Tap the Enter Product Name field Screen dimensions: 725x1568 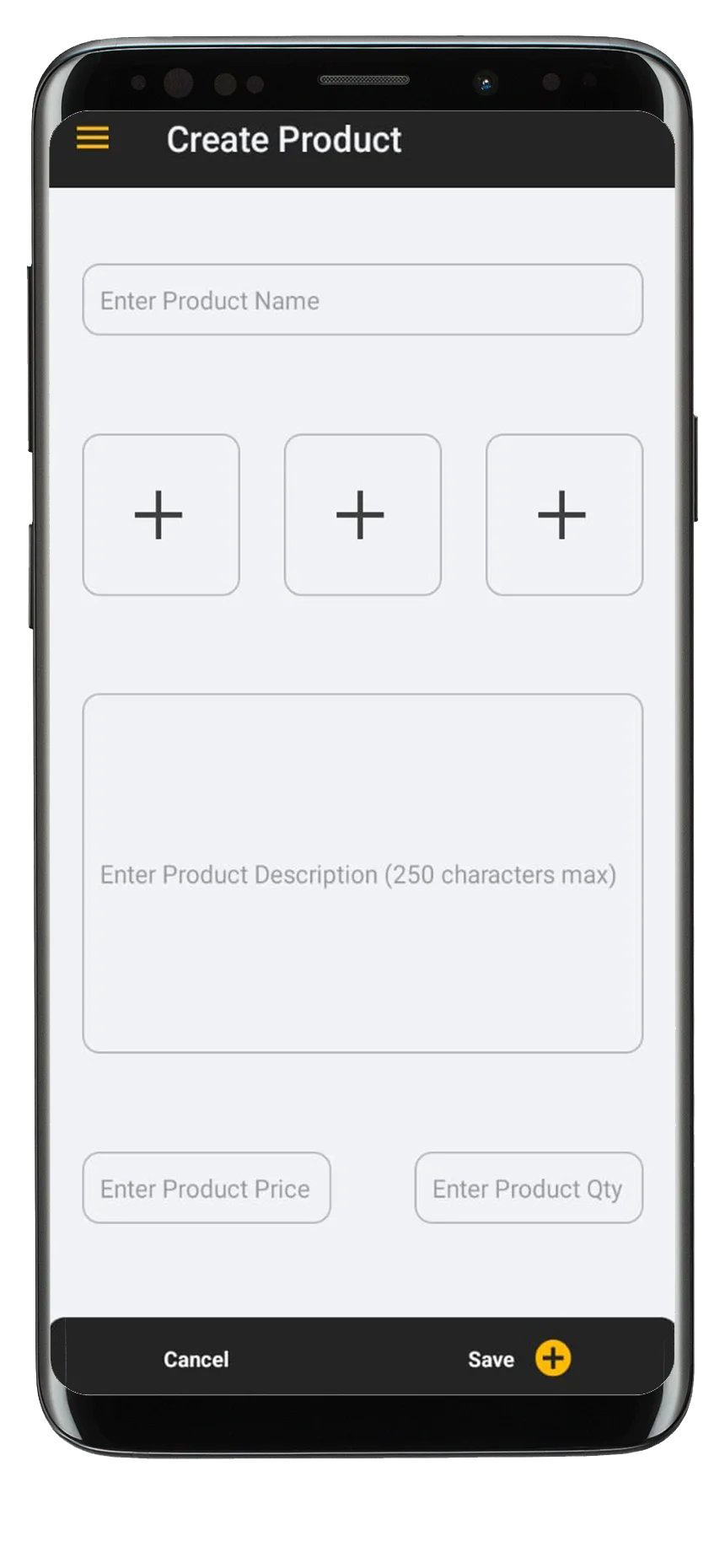362,300
